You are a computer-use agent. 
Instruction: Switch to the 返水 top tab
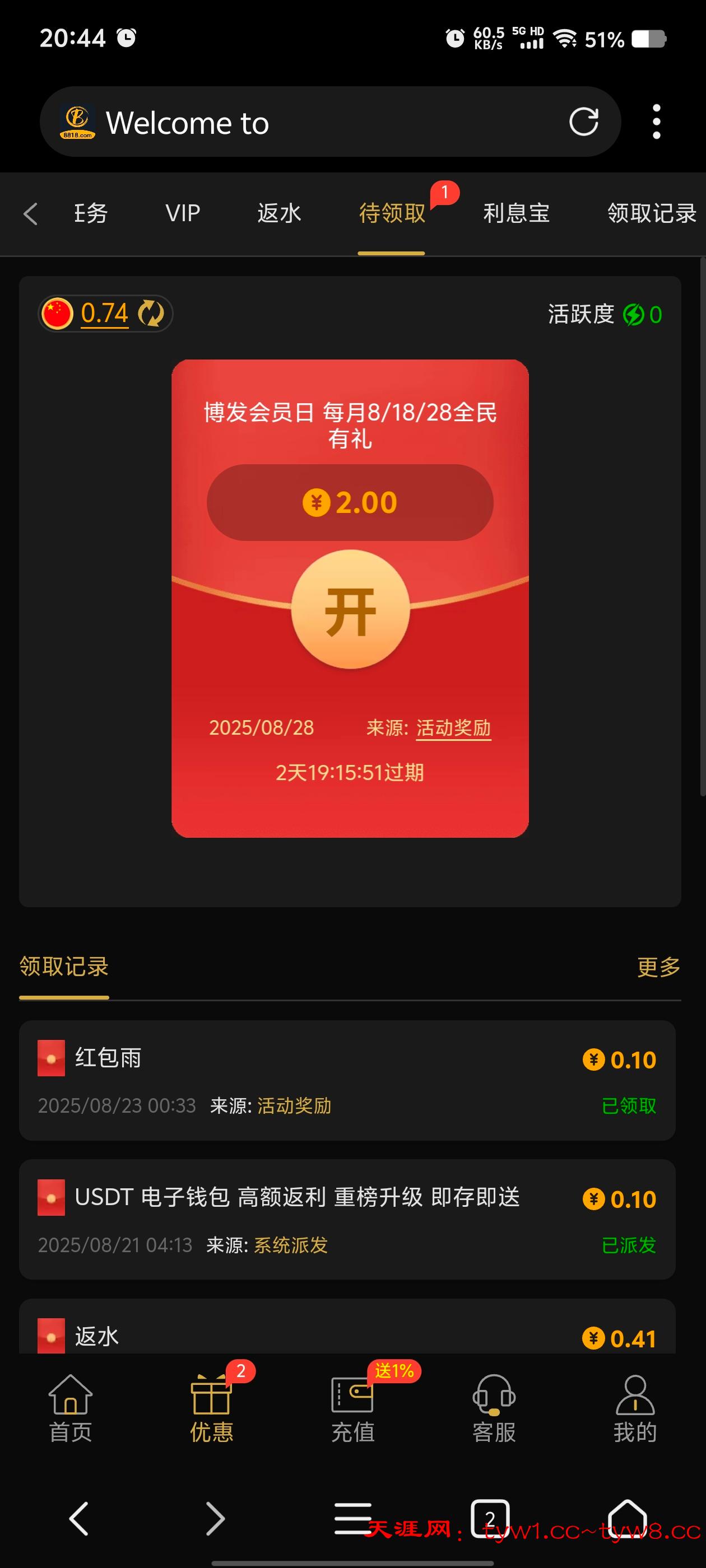[279, 213]
